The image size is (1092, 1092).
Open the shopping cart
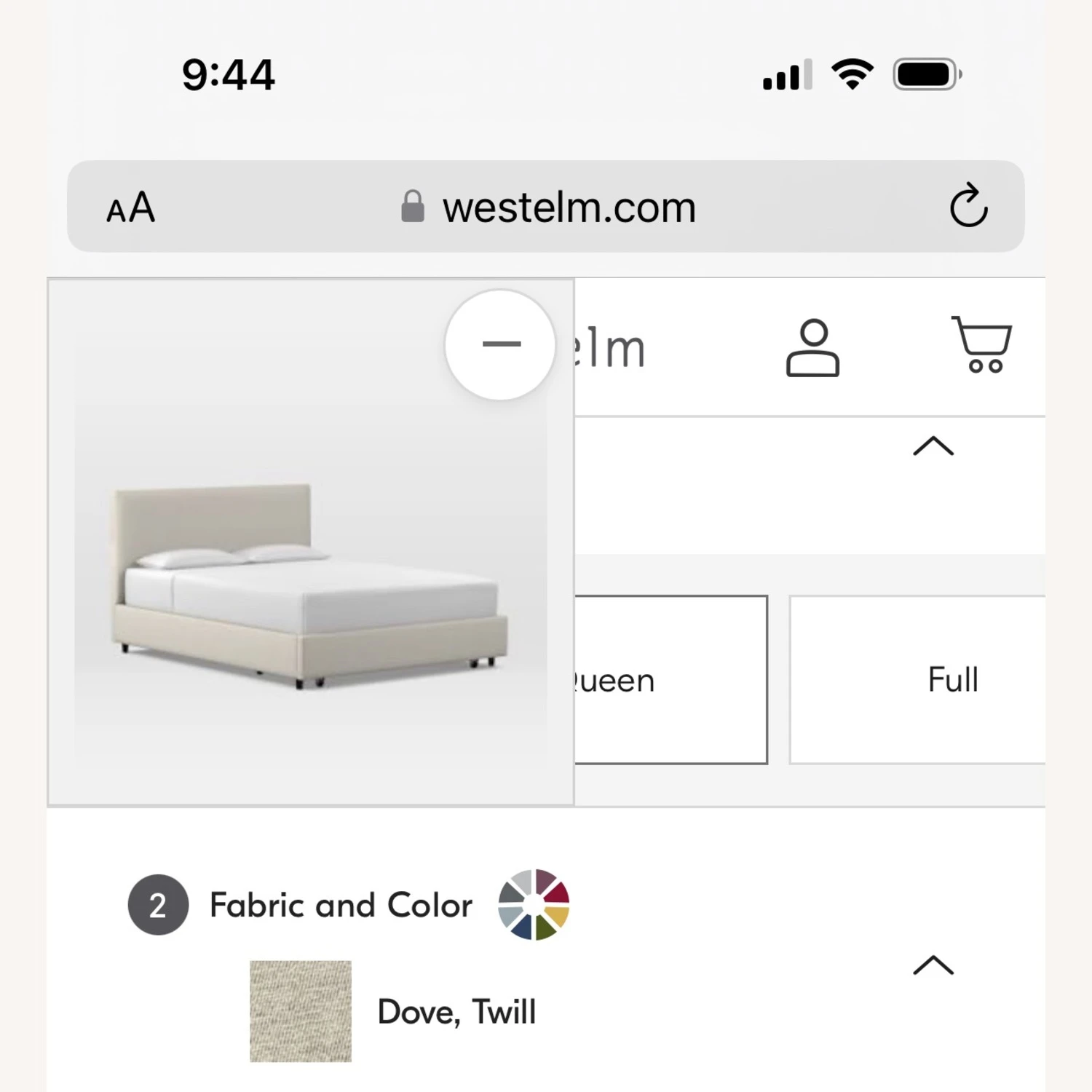(x=981, y=344)
